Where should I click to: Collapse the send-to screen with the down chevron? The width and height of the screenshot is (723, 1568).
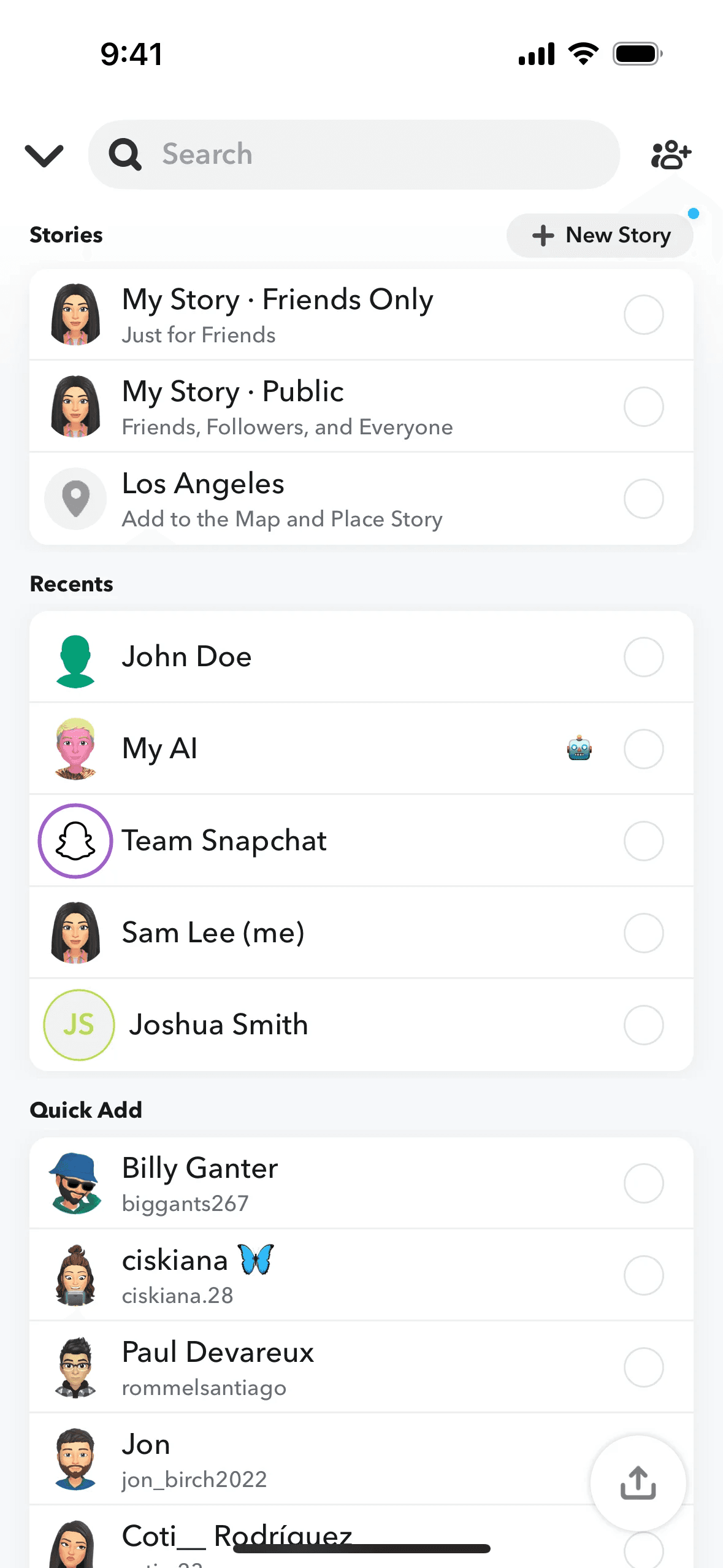(44, 155)
